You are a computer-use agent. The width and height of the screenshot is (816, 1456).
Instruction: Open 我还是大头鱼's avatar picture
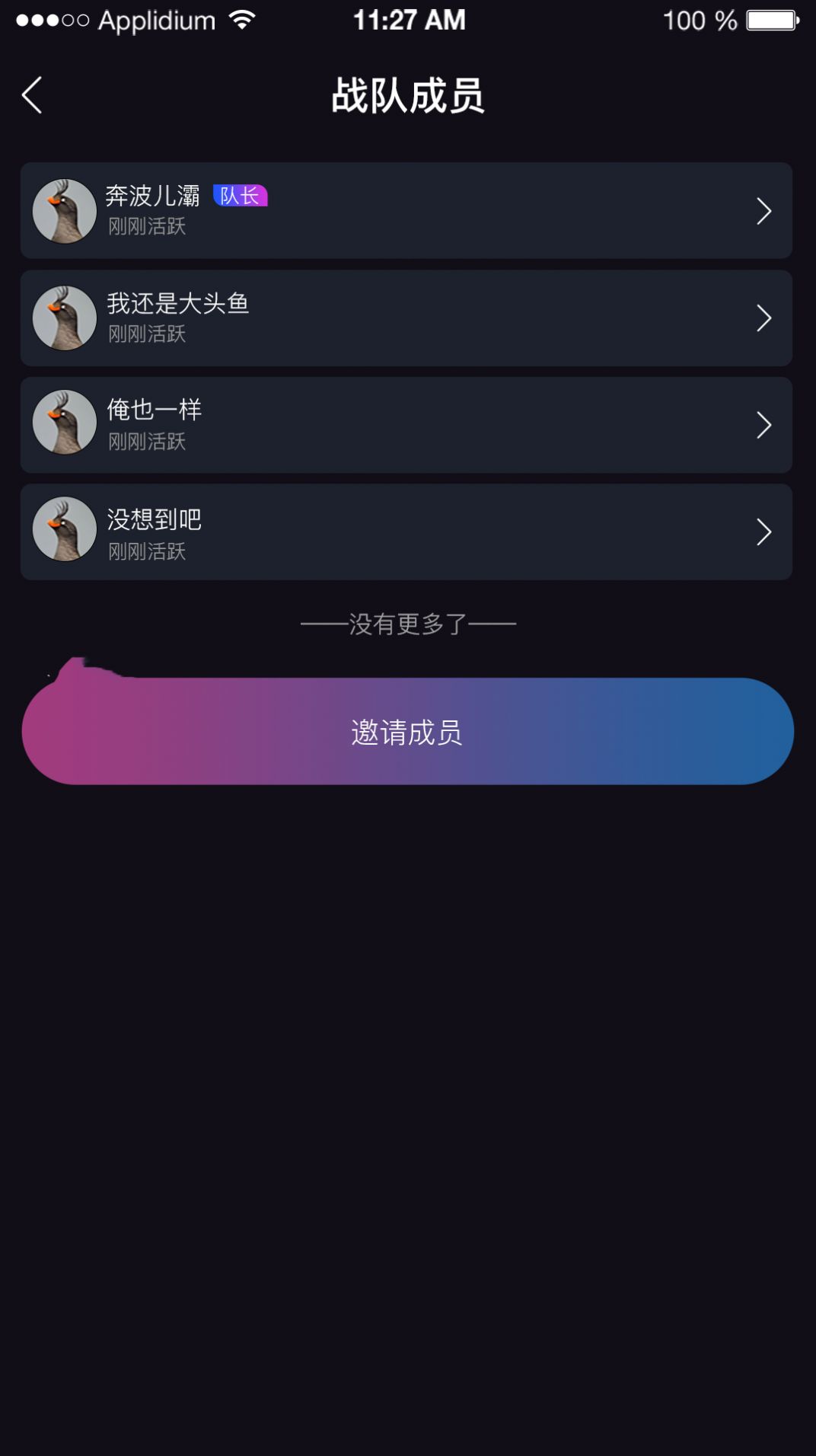(x=64, y=318)
